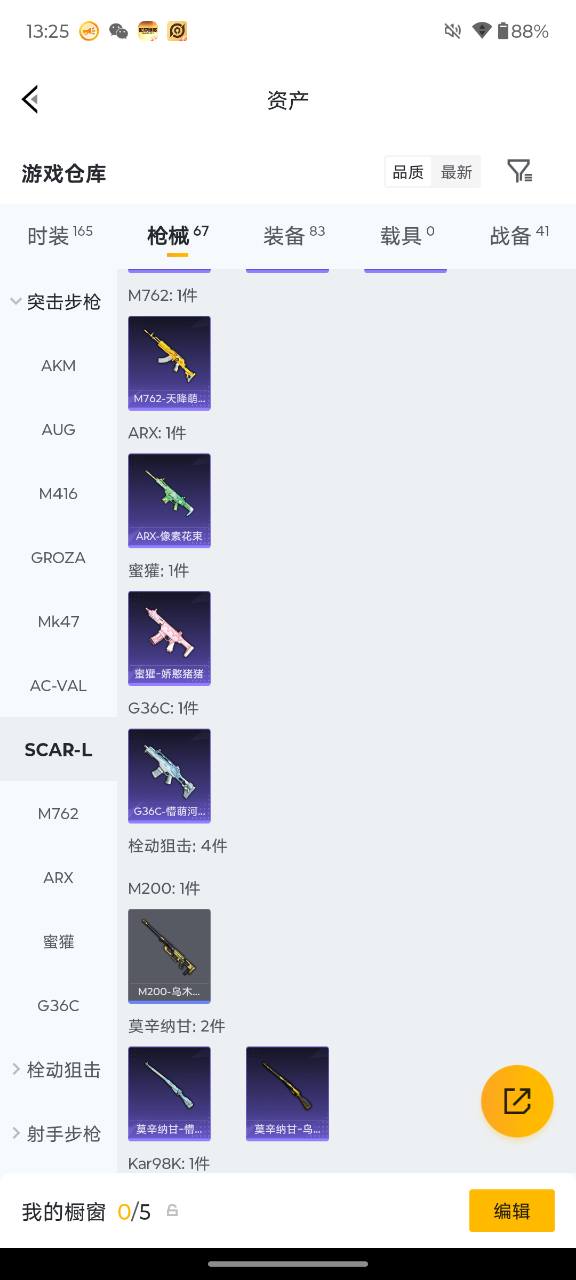Switch to the 装备 tab

click(x=294, y=235)
